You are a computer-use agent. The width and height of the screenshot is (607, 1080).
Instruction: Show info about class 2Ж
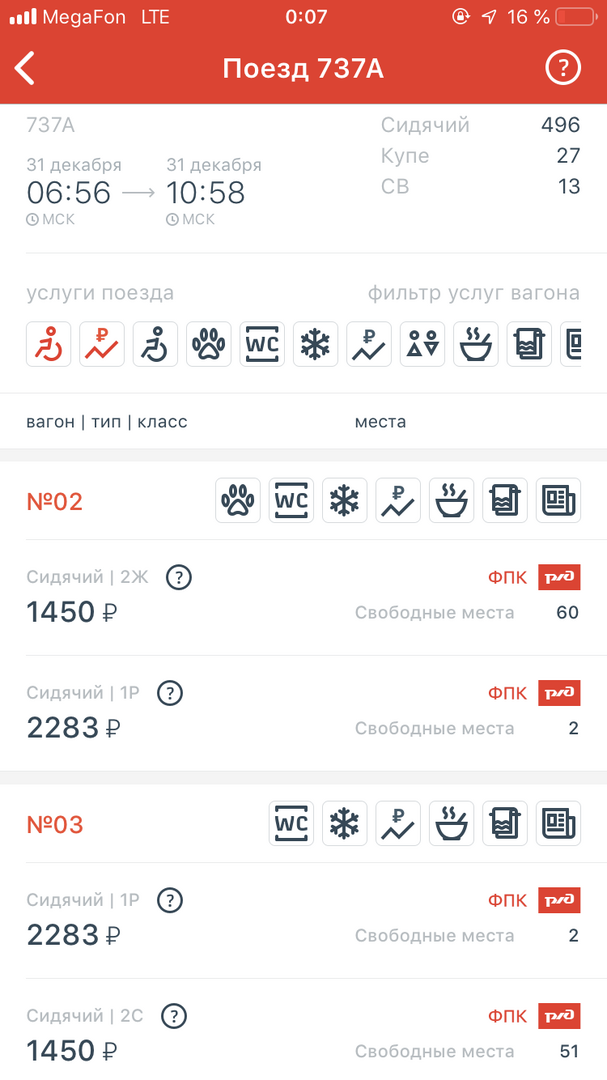click(x=179, y=577)
